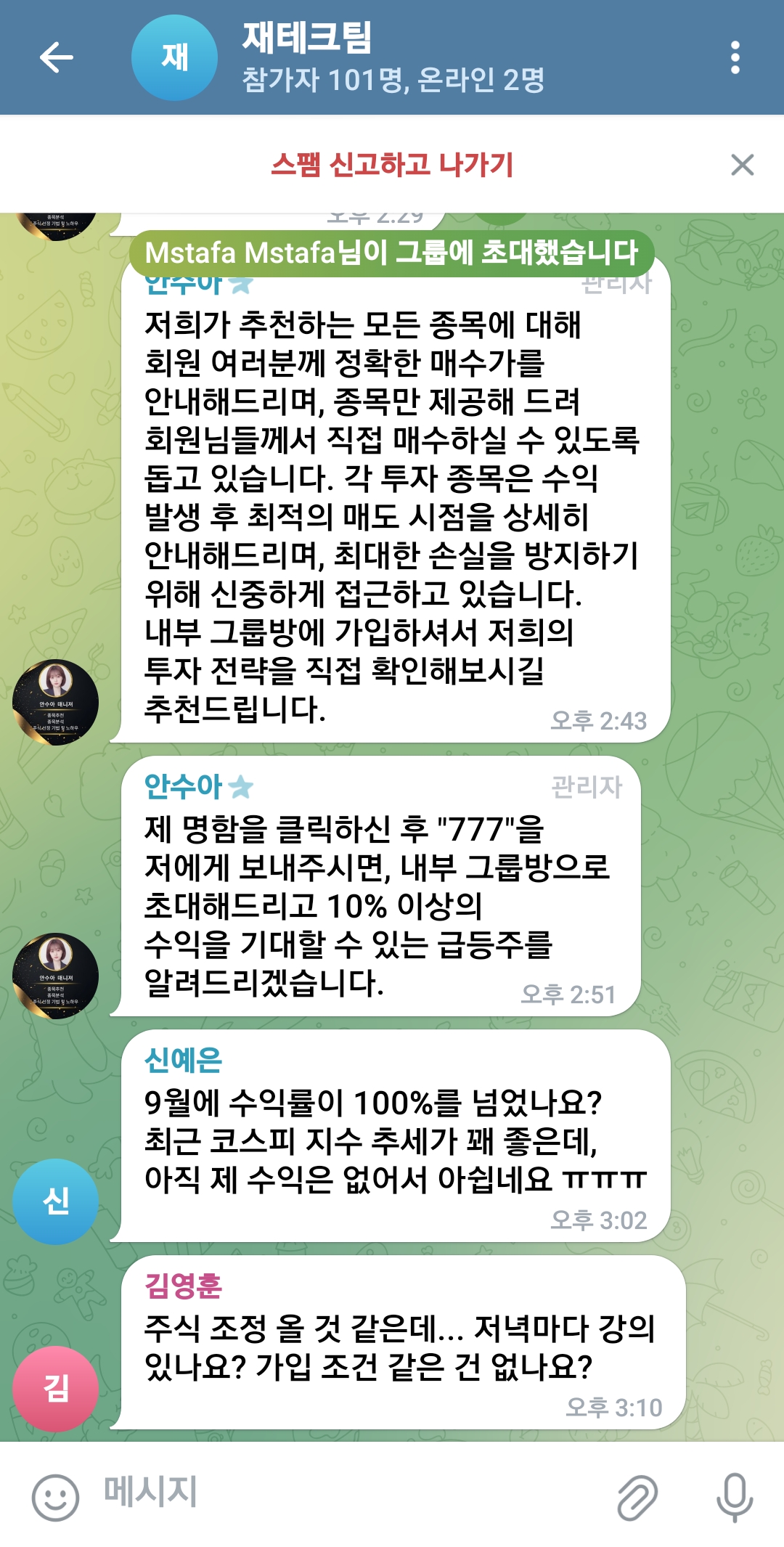Go back using the arrow icon
The image size is (784, 1547).
click(x=56, y=57)
